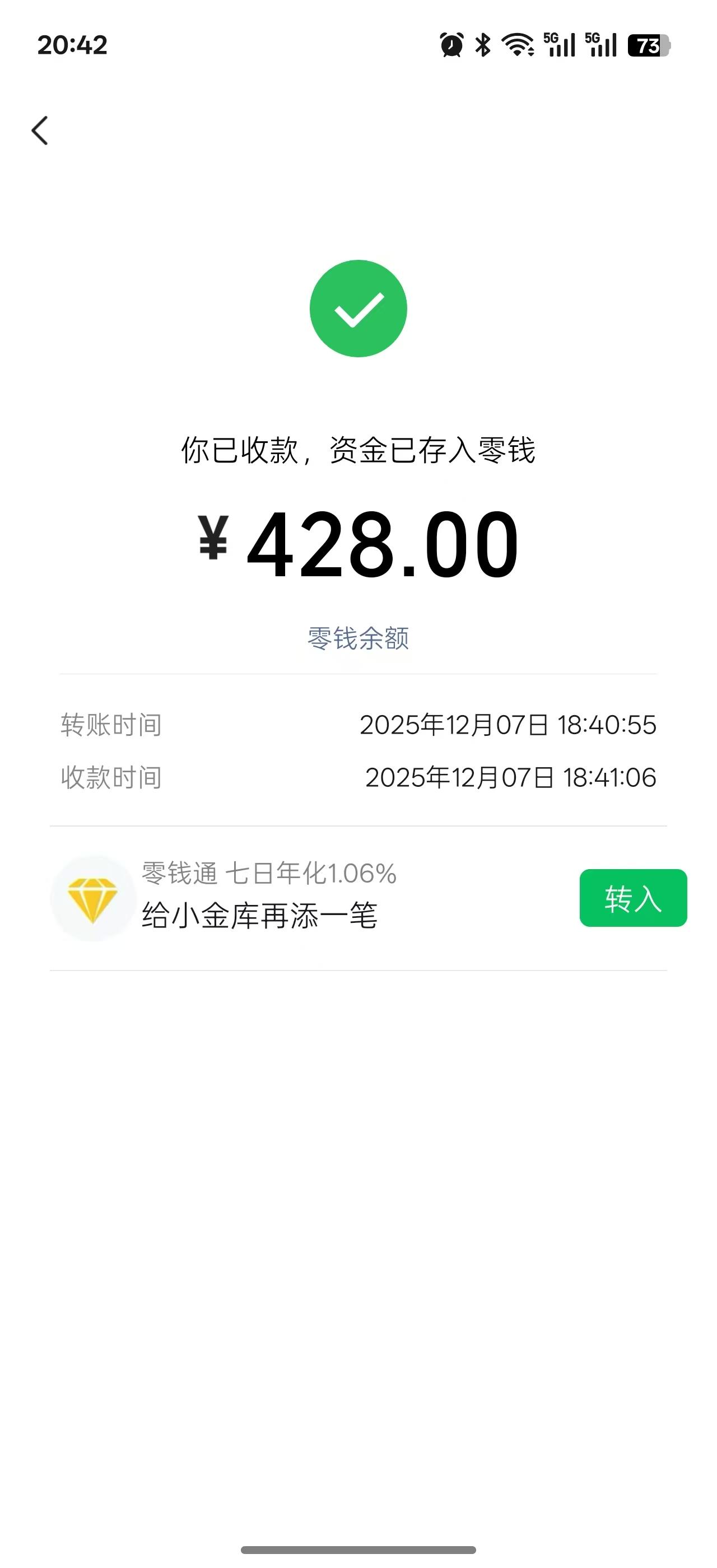Viewport: 717px width, 1568px height.
Task: Tap the receipt timestamp 18:41:06
Action: [609, 777]
